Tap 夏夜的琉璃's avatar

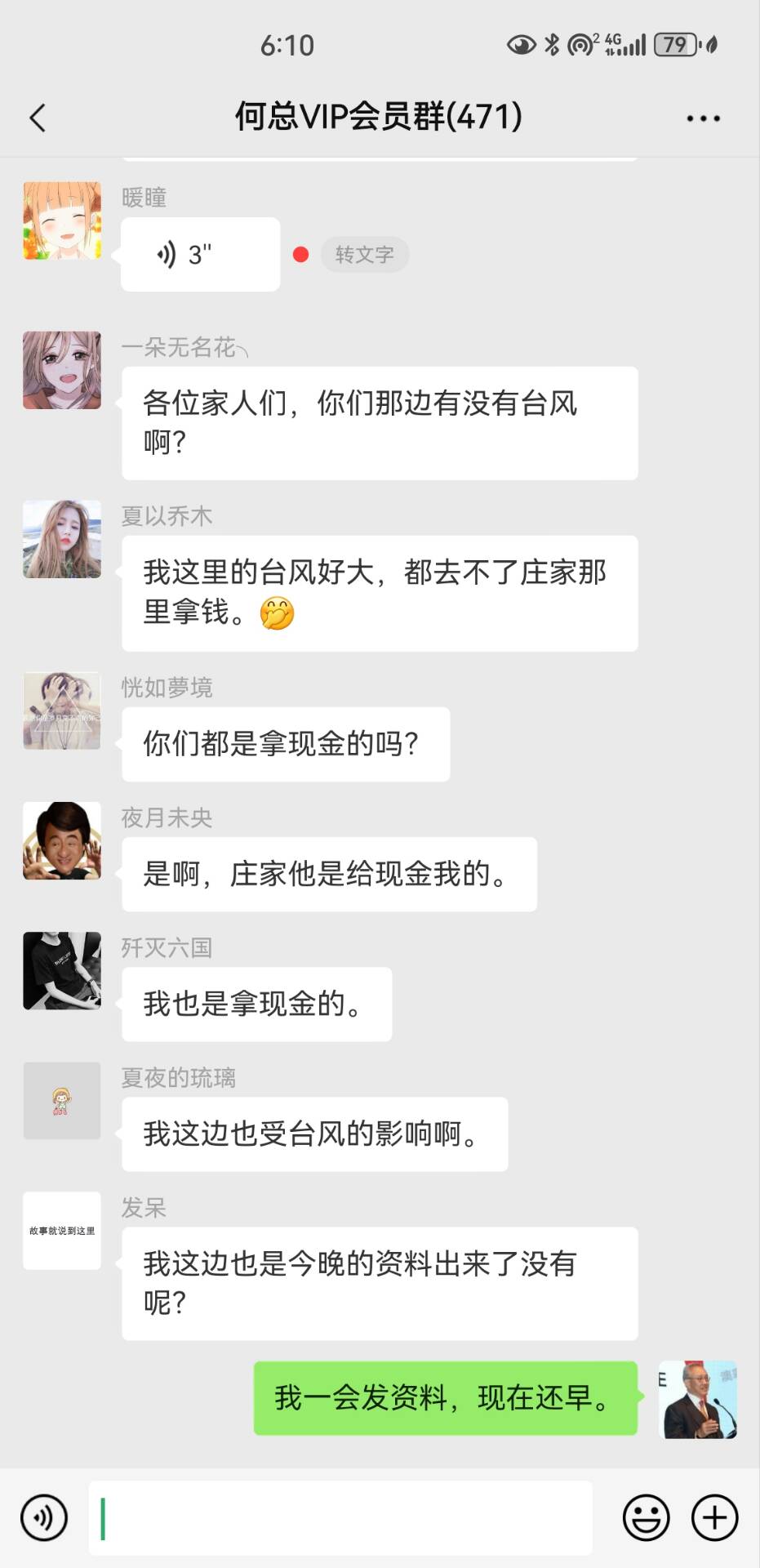coord(62,1100)
